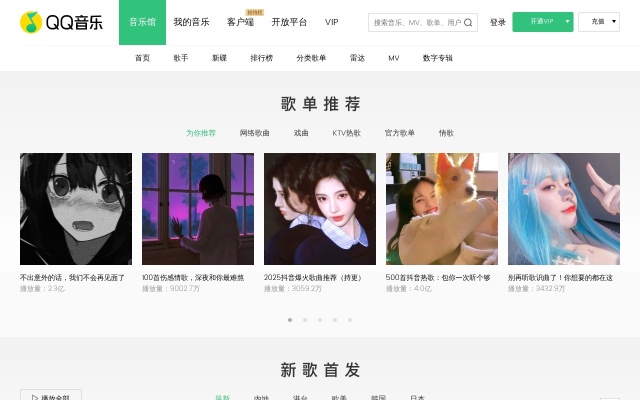Open playlist 500首抖音热歌
This screenshot has height=400, width=640.
point(442,209)
